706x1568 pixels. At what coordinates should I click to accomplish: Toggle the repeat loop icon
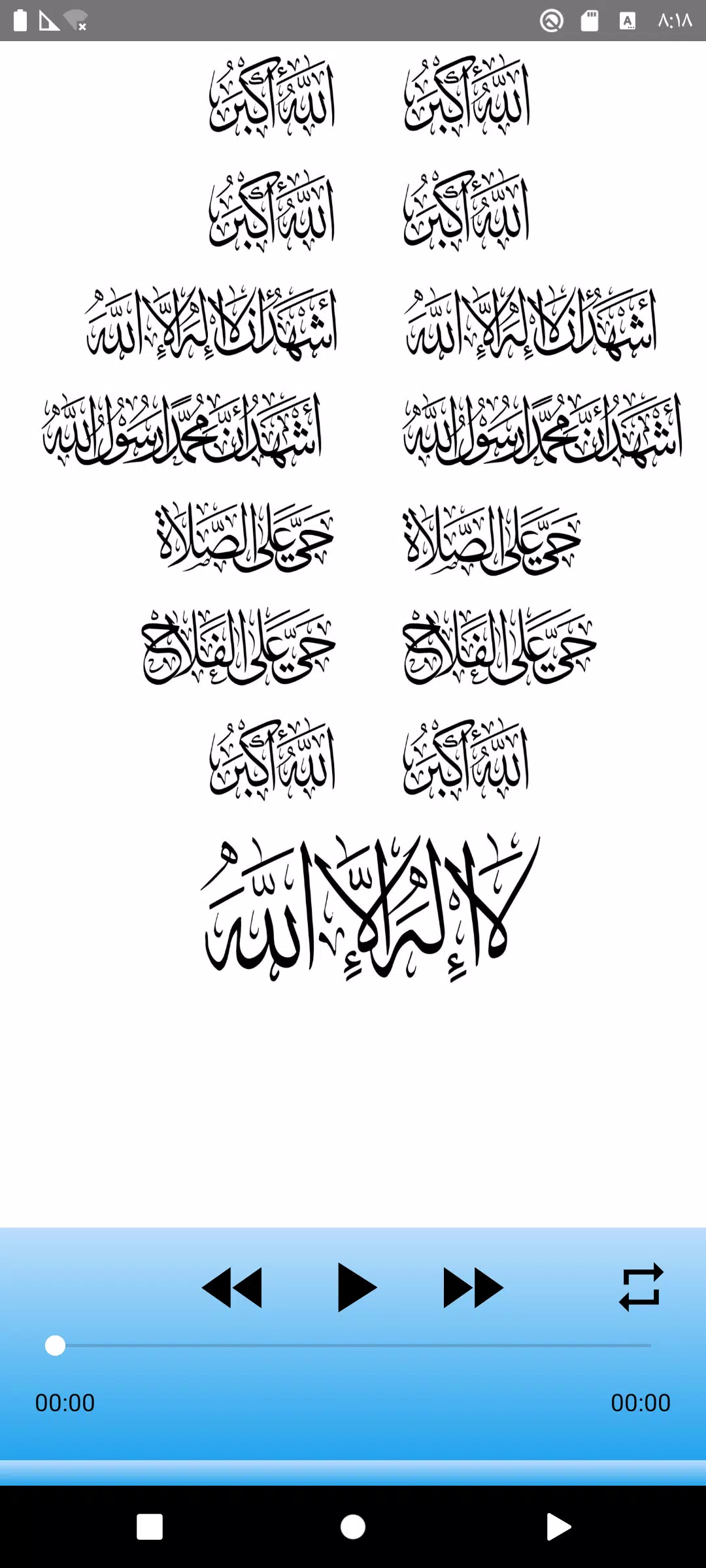pos(641,1287)
